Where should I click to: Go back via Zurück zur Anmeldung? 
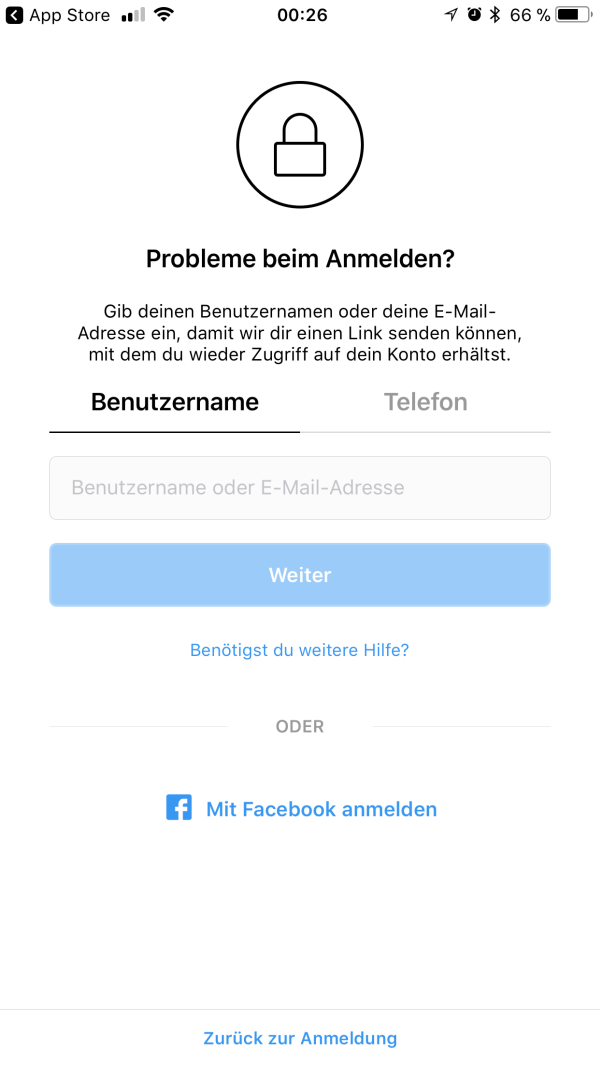click(300, 1038)
